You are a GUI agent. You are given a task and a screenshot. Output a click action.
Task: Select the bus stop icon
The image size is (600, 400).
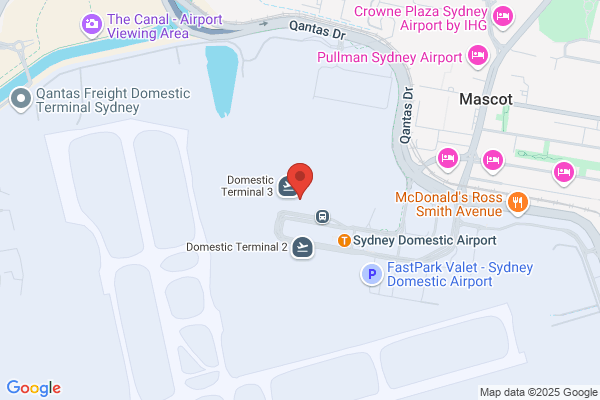coord(322,216)
